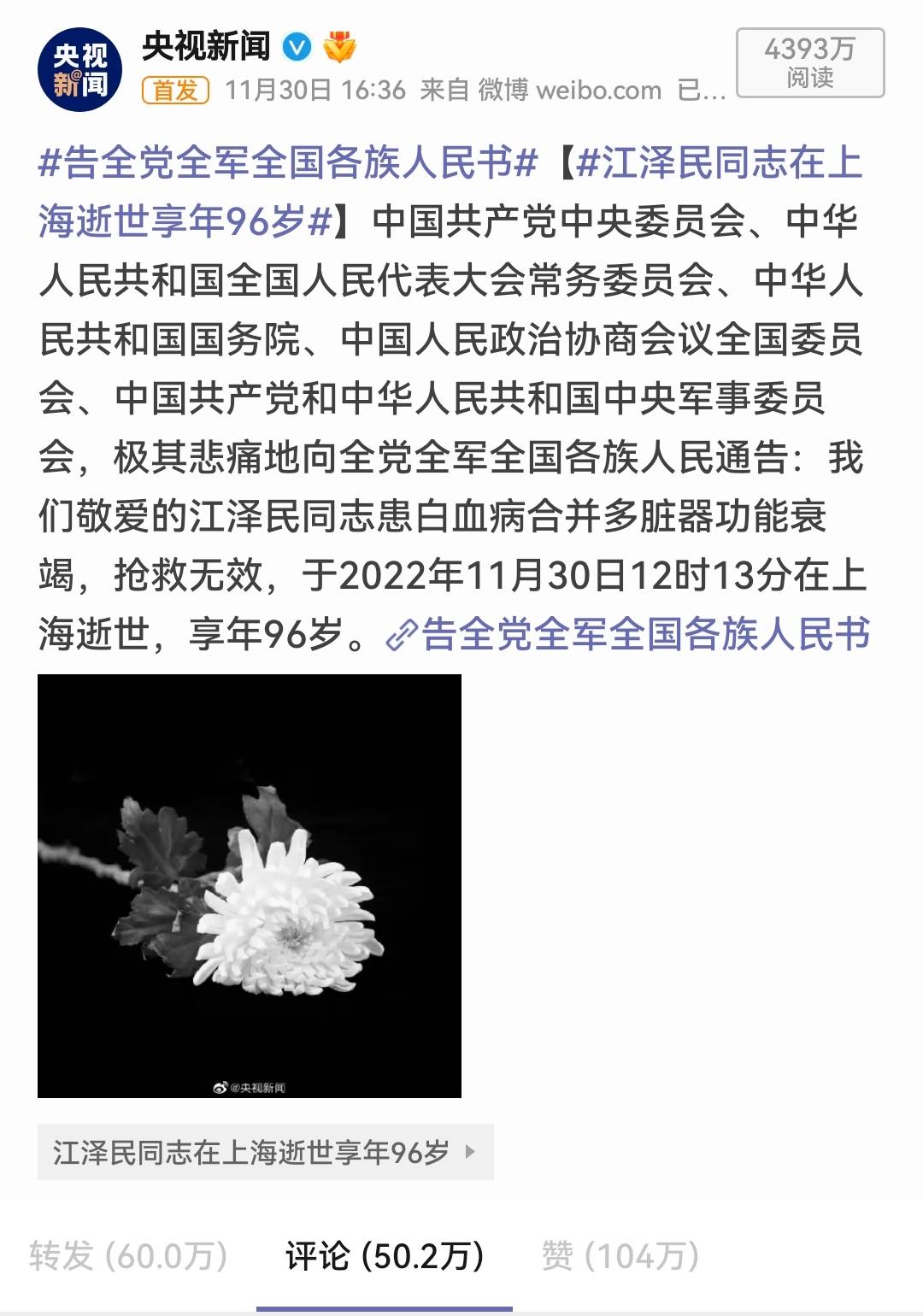Tap the 央视新闻 account name

pyautogui.click(x=206, y=46)
